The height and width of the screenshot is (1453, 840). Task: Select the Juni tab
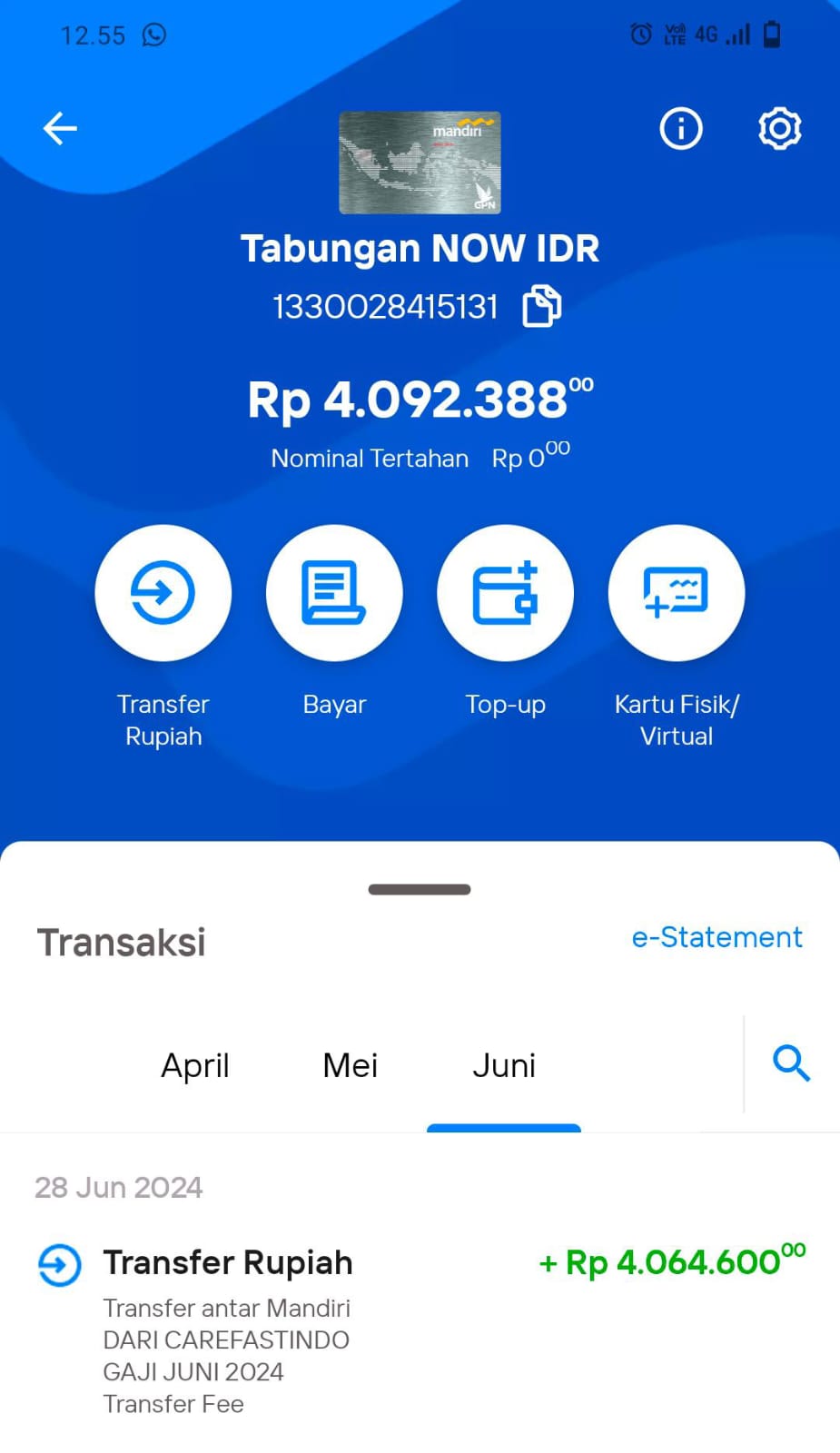(x=504, y=1065)
